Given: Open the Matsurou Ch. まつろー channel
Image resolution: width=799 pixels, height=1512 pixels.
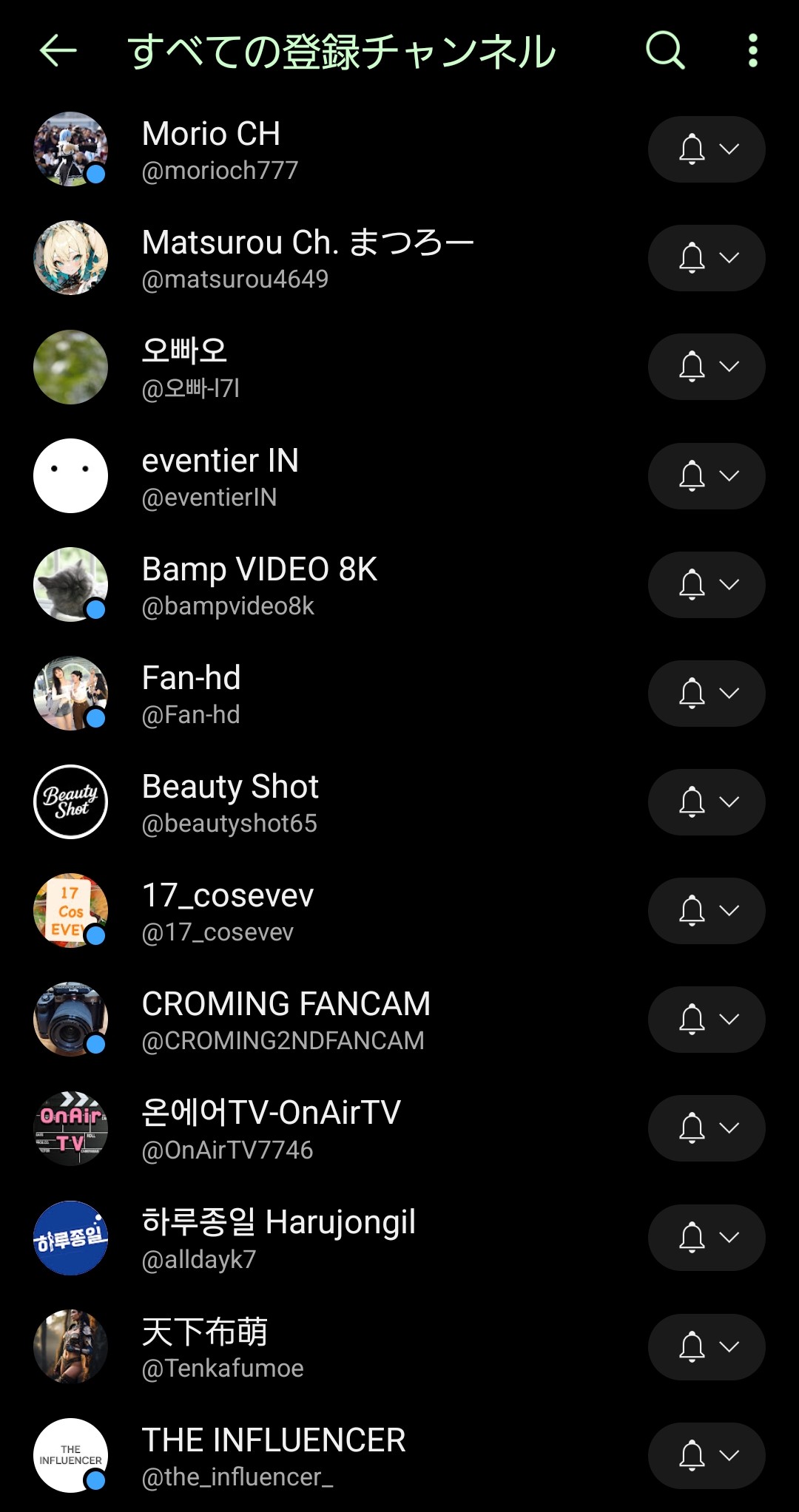Looking at the screenshot, I should click(307, 258).
